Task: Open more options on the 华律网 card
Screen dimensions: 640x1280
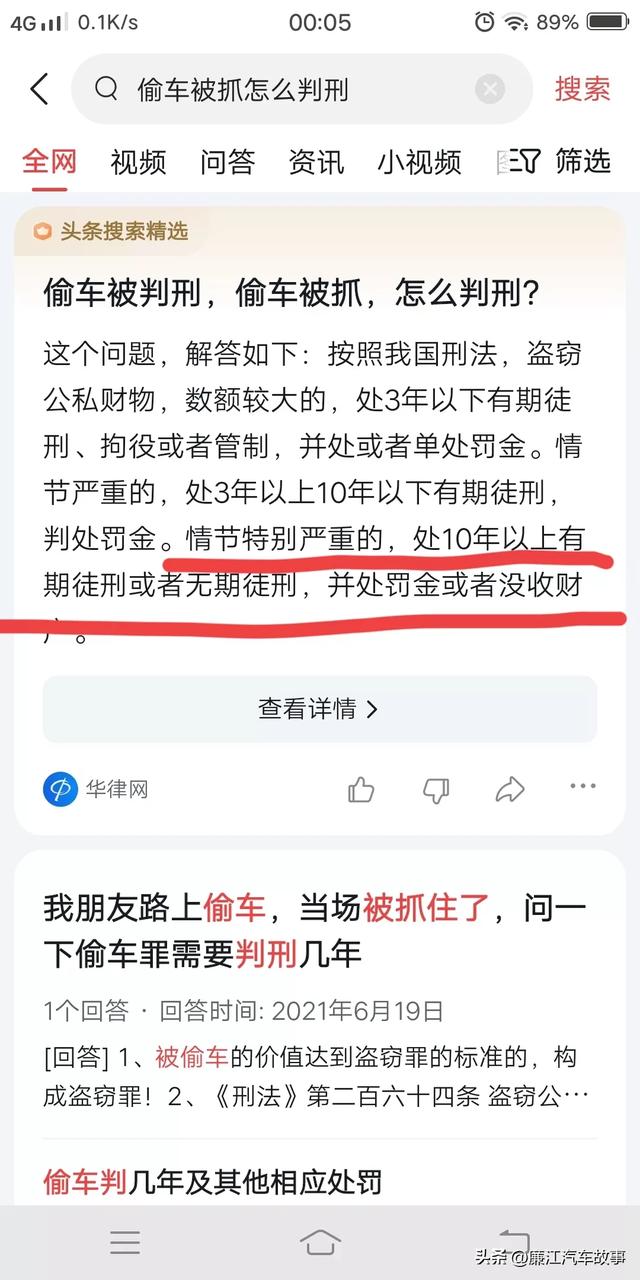Action: pyautogui.click(x=583, y=787)
